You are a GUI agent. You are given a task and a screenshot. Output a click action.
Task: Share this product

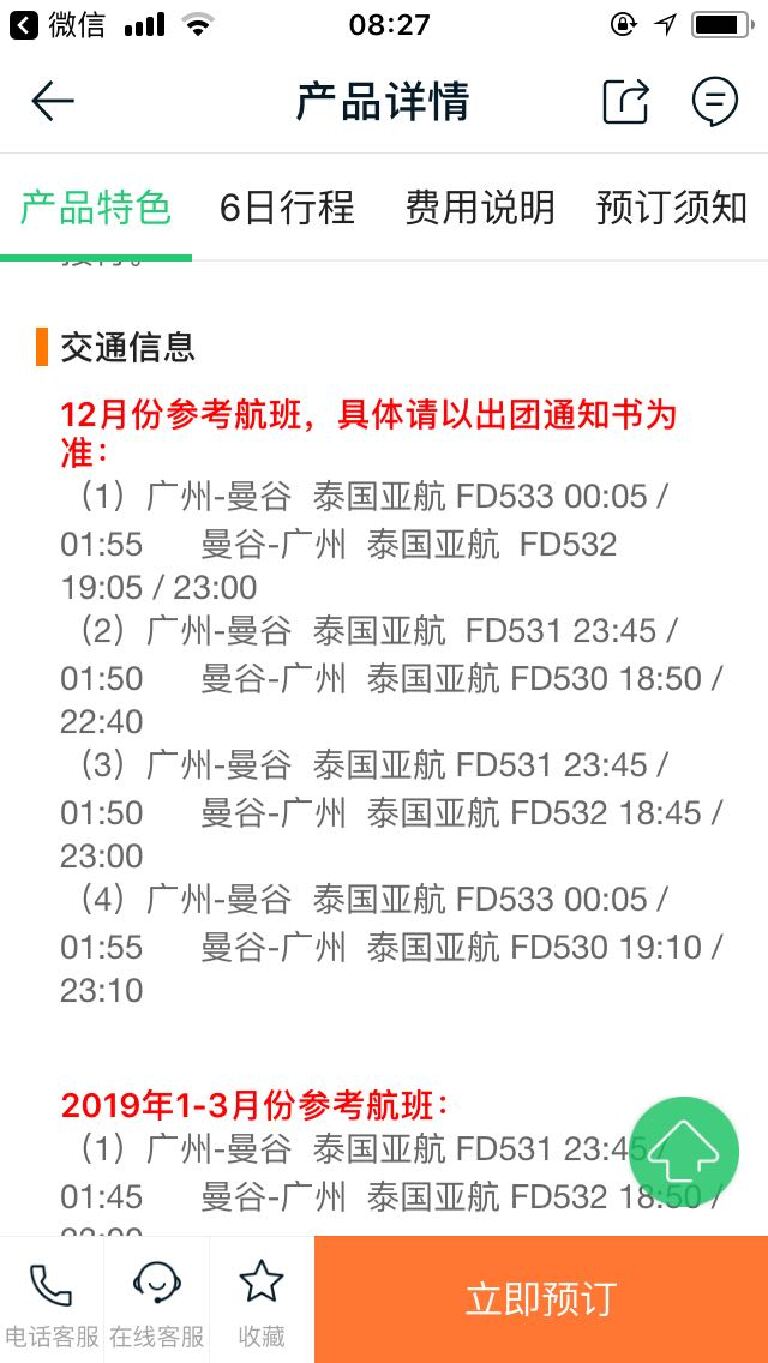(626, 102)
